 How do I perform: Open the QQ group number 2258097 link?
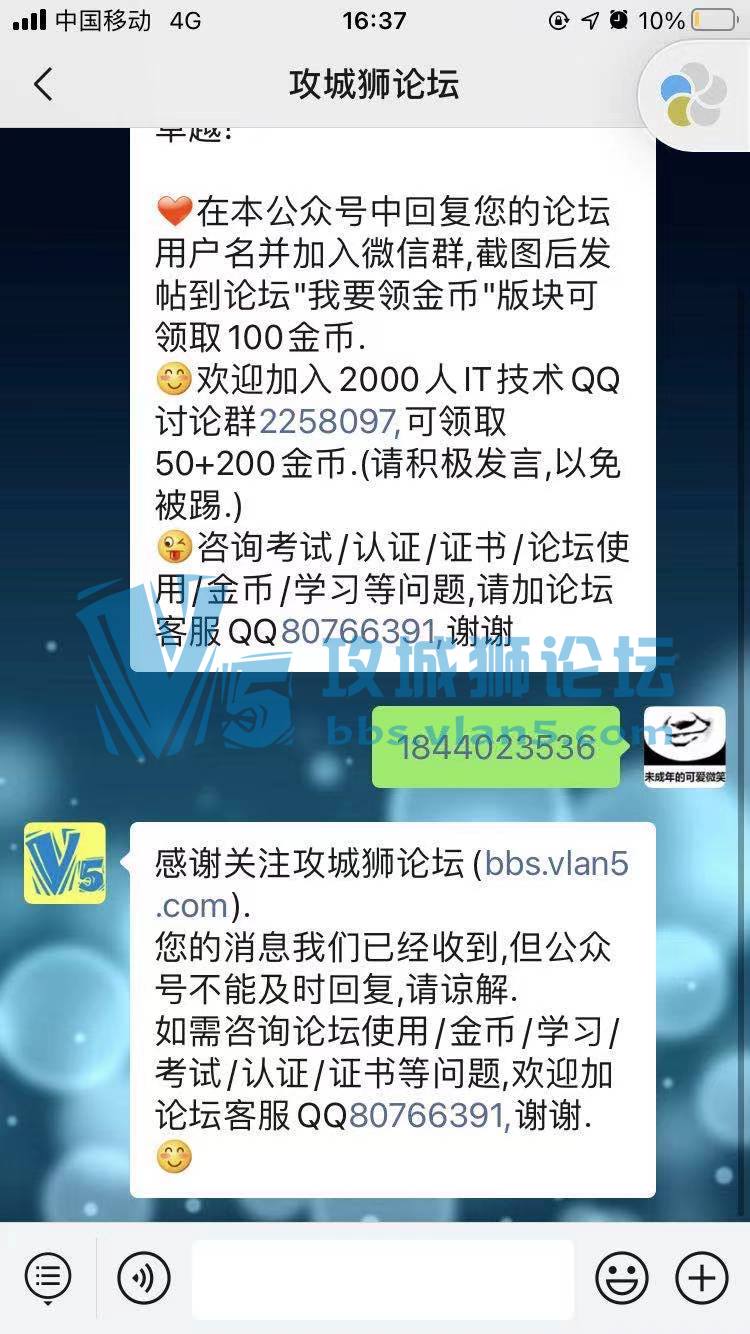(329, 423)
